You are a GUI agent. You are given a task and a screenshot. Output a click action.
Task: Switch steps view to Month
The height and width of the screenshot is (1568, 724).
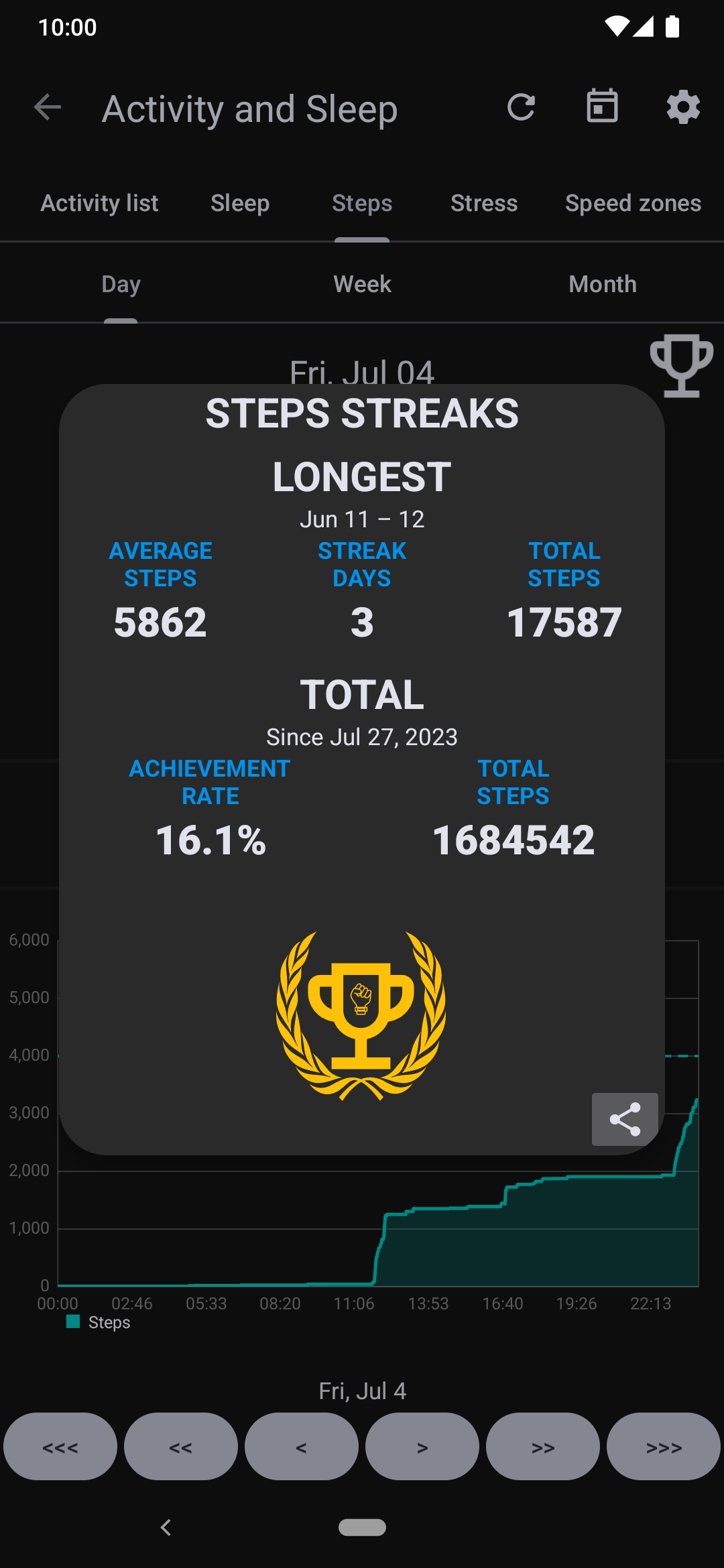(x=602, y=285)
